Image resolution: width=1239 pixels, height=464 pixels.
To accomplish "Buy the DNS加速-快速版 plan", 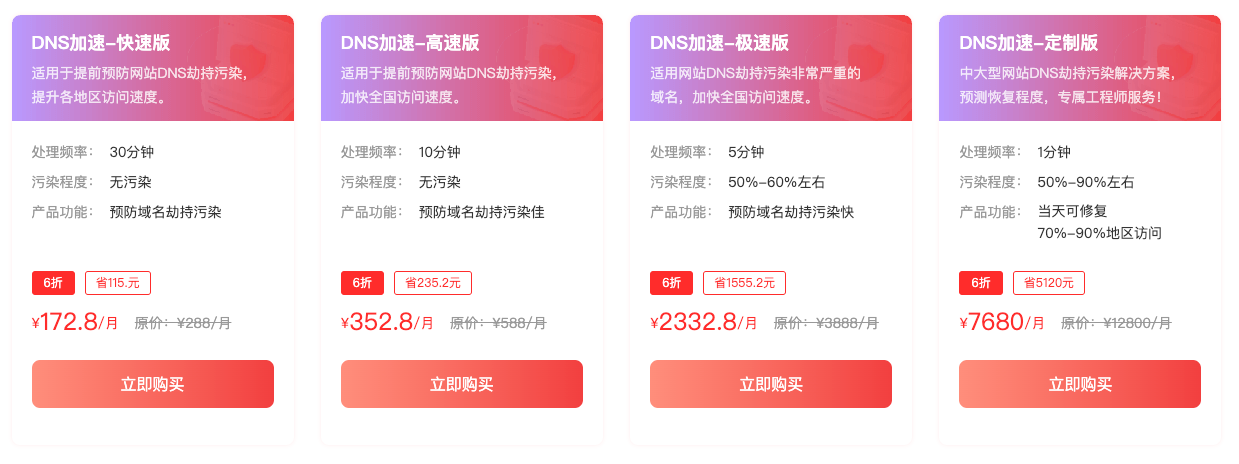I will pyautogui.click(x=152, y=384).
